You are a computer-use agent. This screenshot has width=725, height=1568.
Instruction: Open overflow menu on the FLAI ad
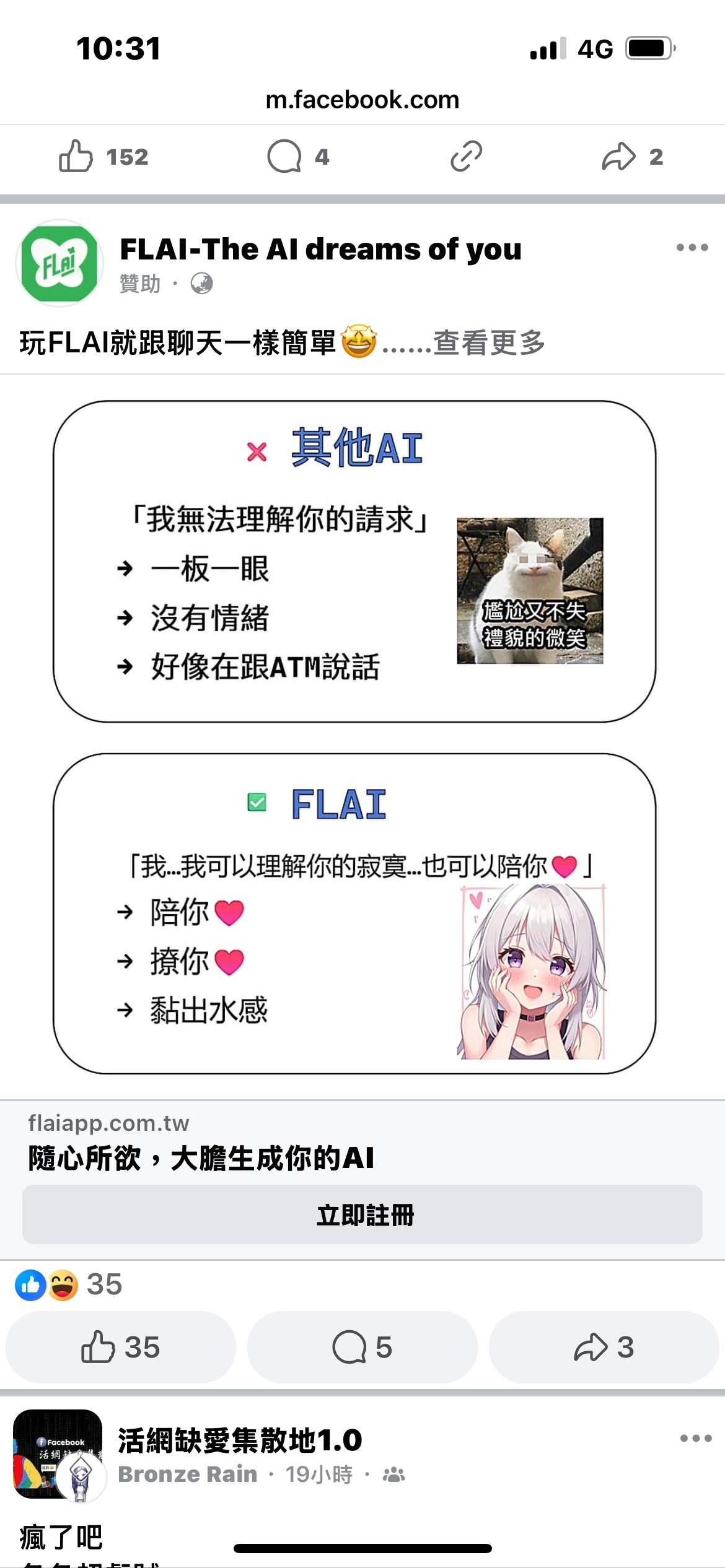tap(692, 248)
